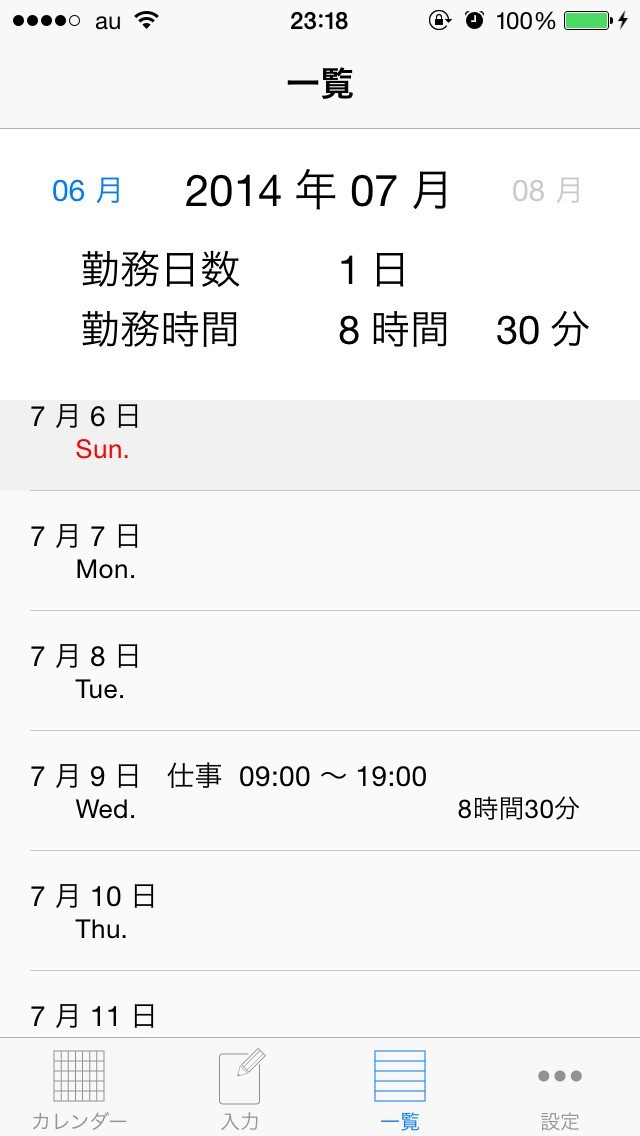The height and width of the screenshot is (1136, 640).
Task: Go to next month 08月
Action: tap(546, 190)
